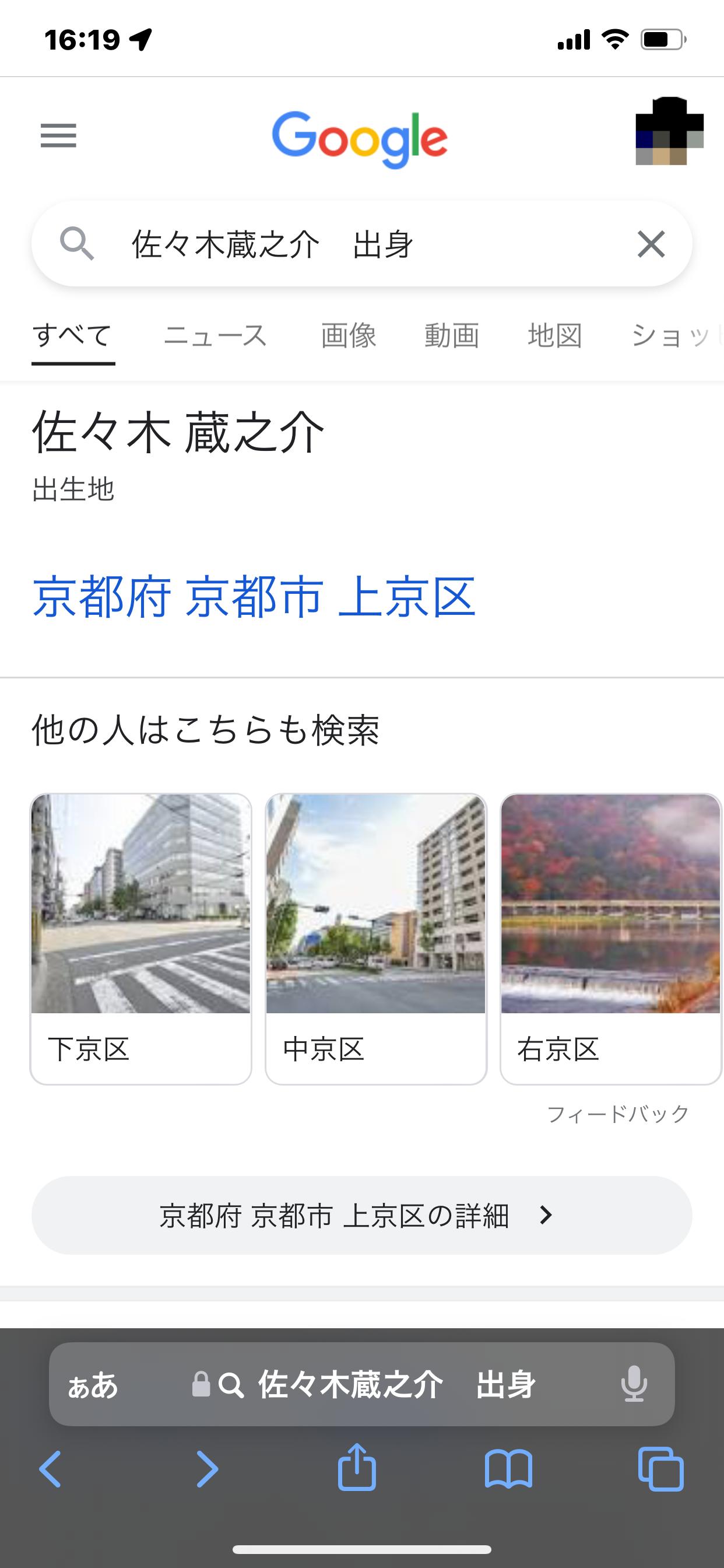This screenshot has width=724, height=1568.
Task: Switch to the 地図 tab
Action: click(555, 335)
